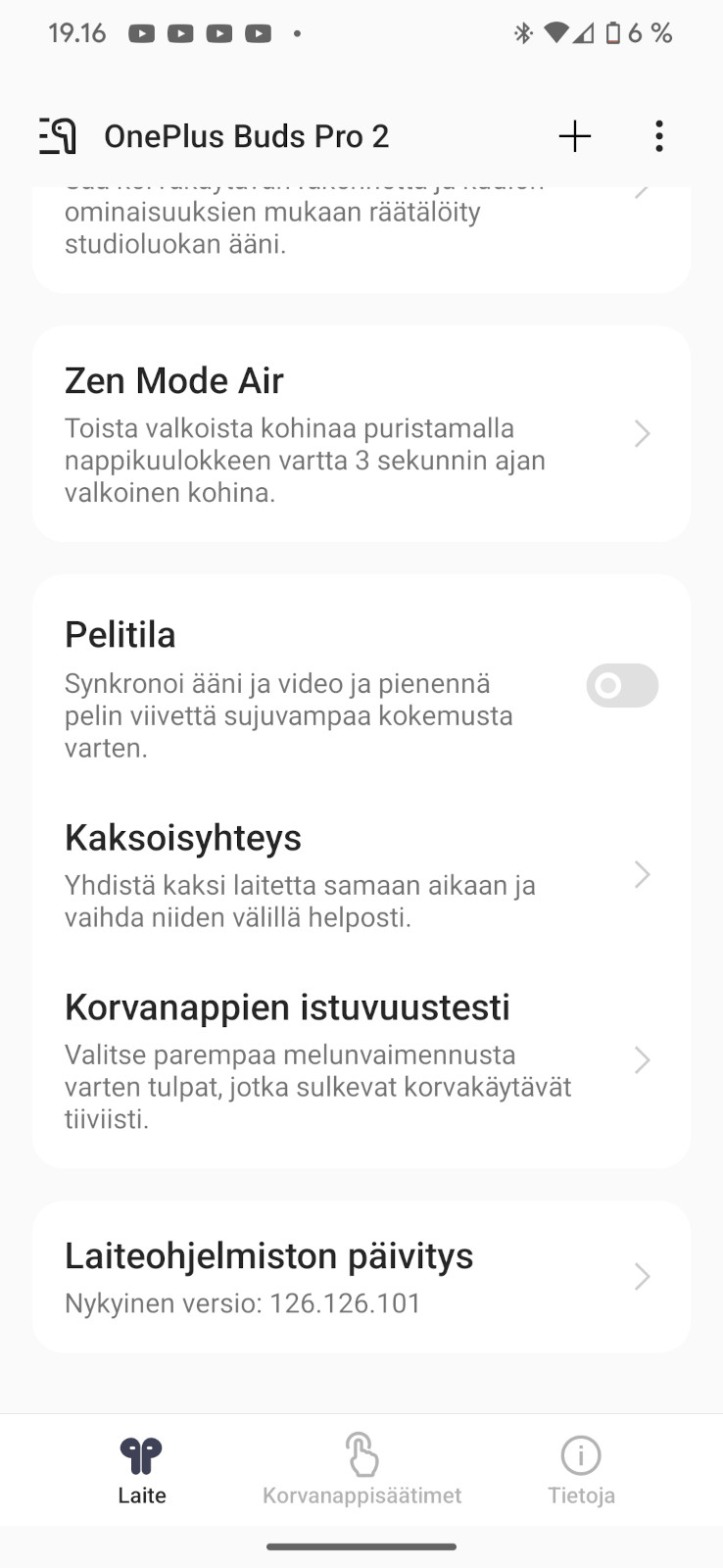Switch to the Korvanappisäätimet tab
Screen dimensions: 723x1568
(x=361, y=1470)
